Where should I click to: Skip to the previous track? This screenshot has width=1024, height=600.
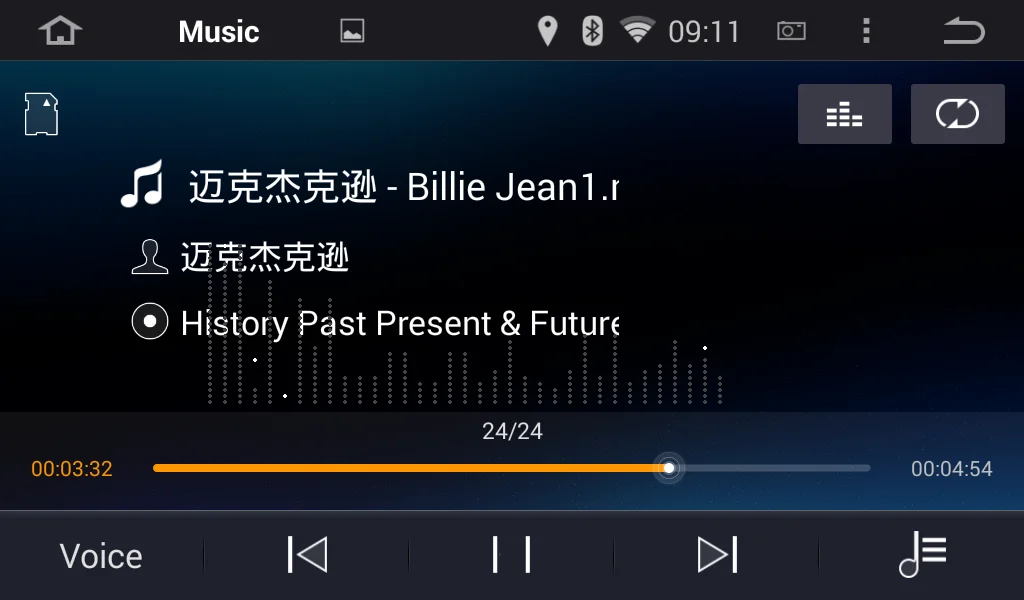click(307, 554)
